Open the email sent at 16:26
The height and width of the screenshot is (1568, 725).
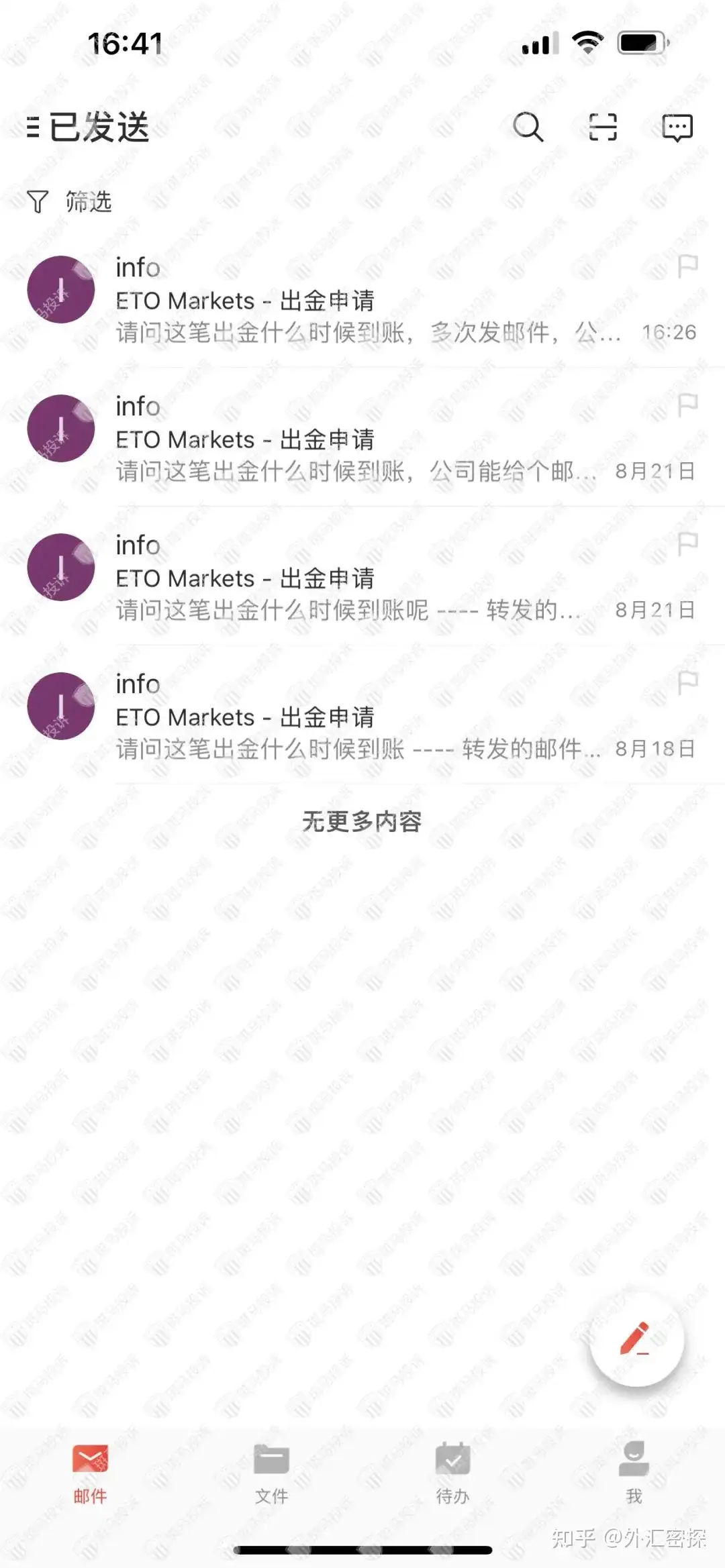click(376, 300)
